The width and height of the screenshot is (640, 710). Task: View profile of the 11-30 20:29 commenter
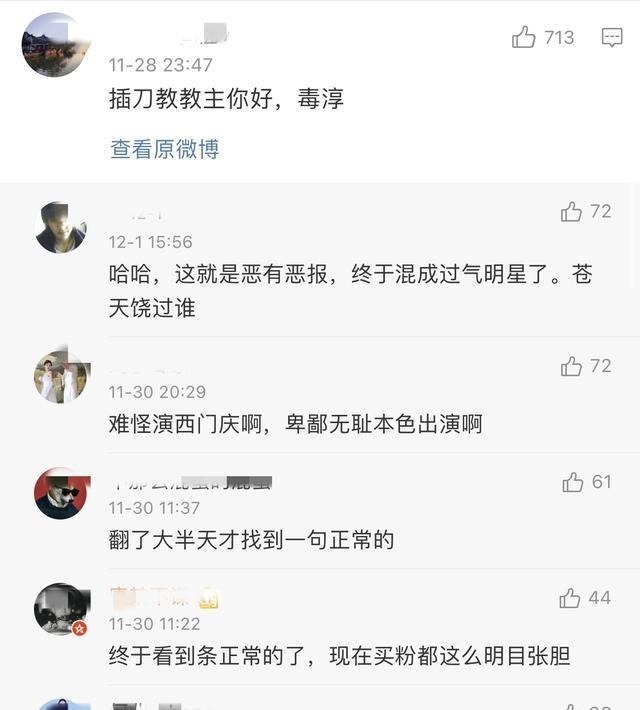pyautogui.click(x=61, y=377)
